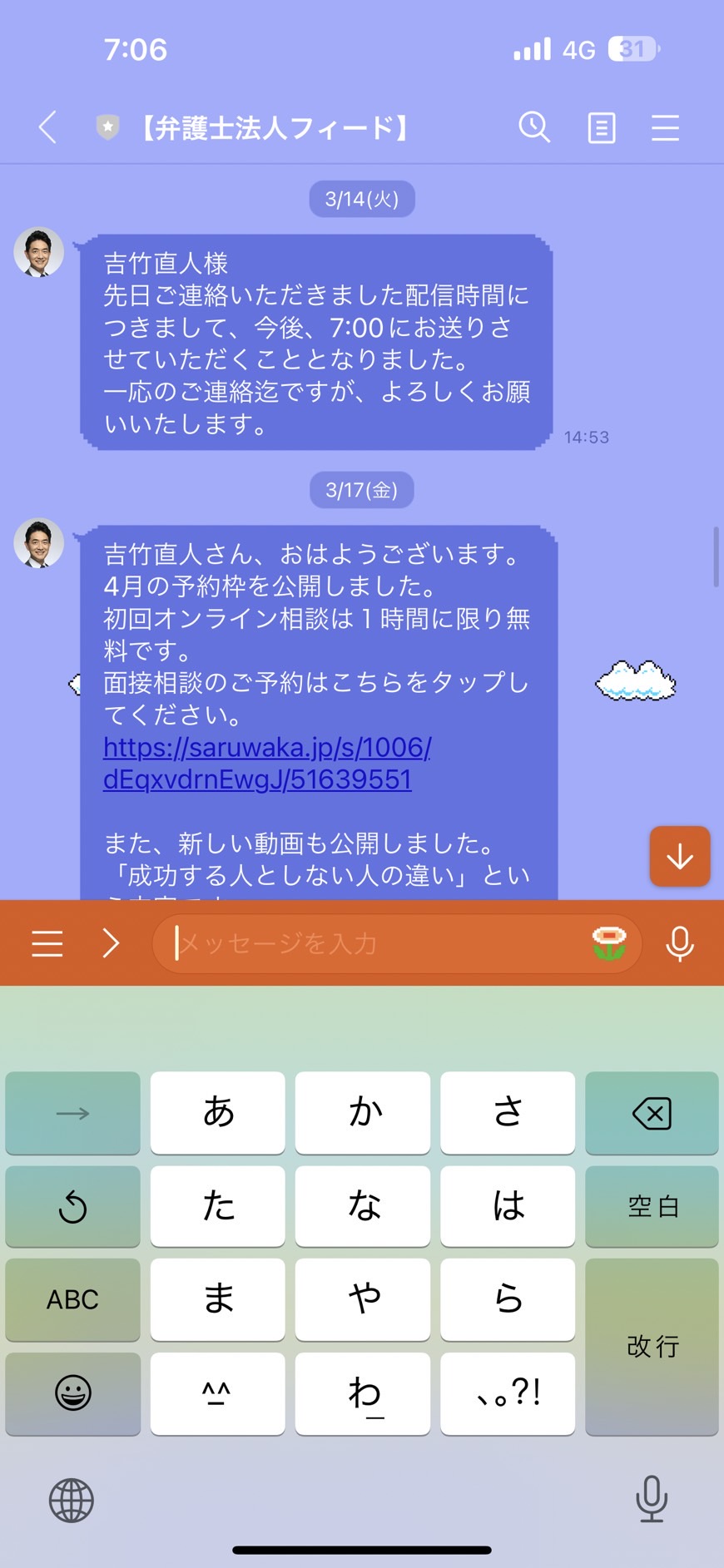Insert a space with 空白 key
This screenshot has width=724, height=1568.
click(x=652, y=1206)
